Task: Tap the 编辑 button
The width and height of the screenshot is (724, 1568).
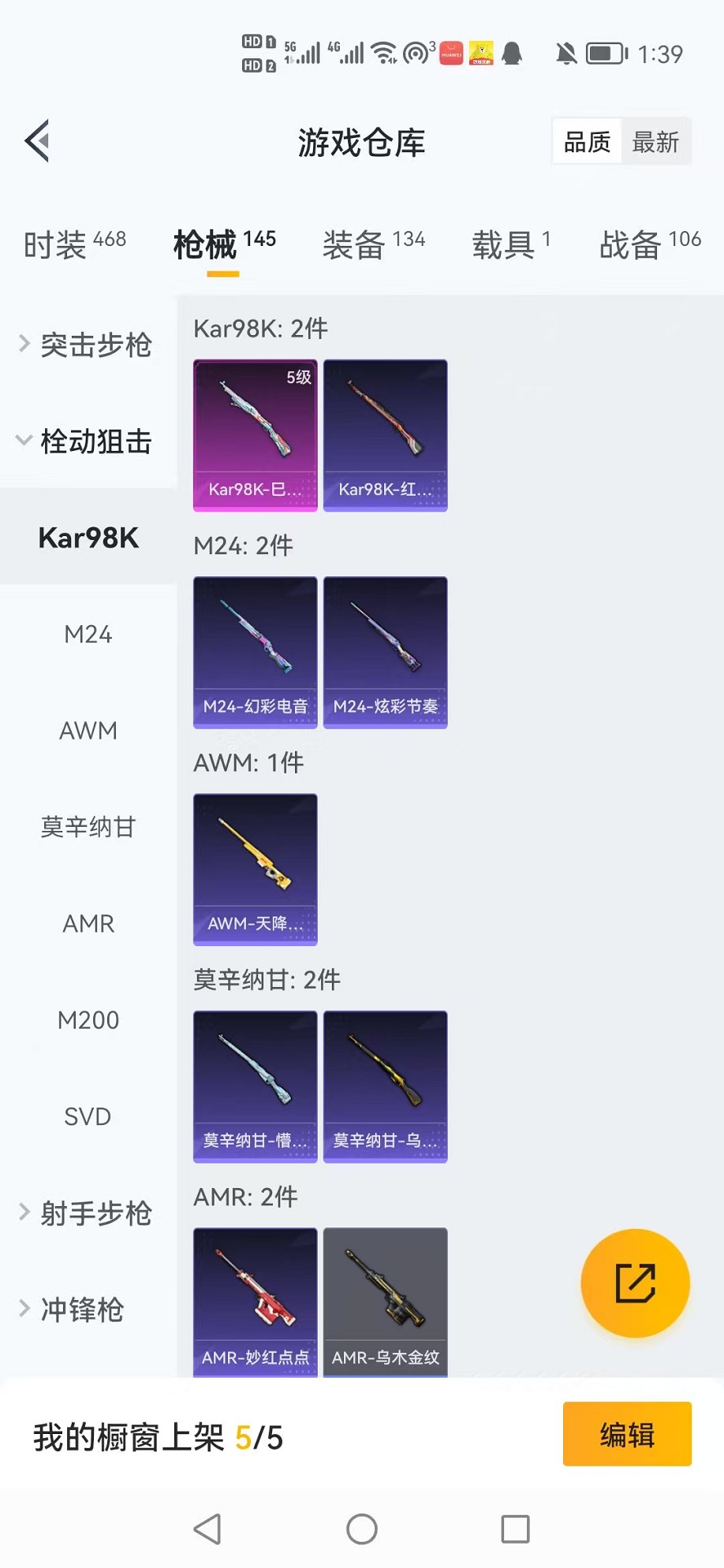Action: (x=627, y=1434)
